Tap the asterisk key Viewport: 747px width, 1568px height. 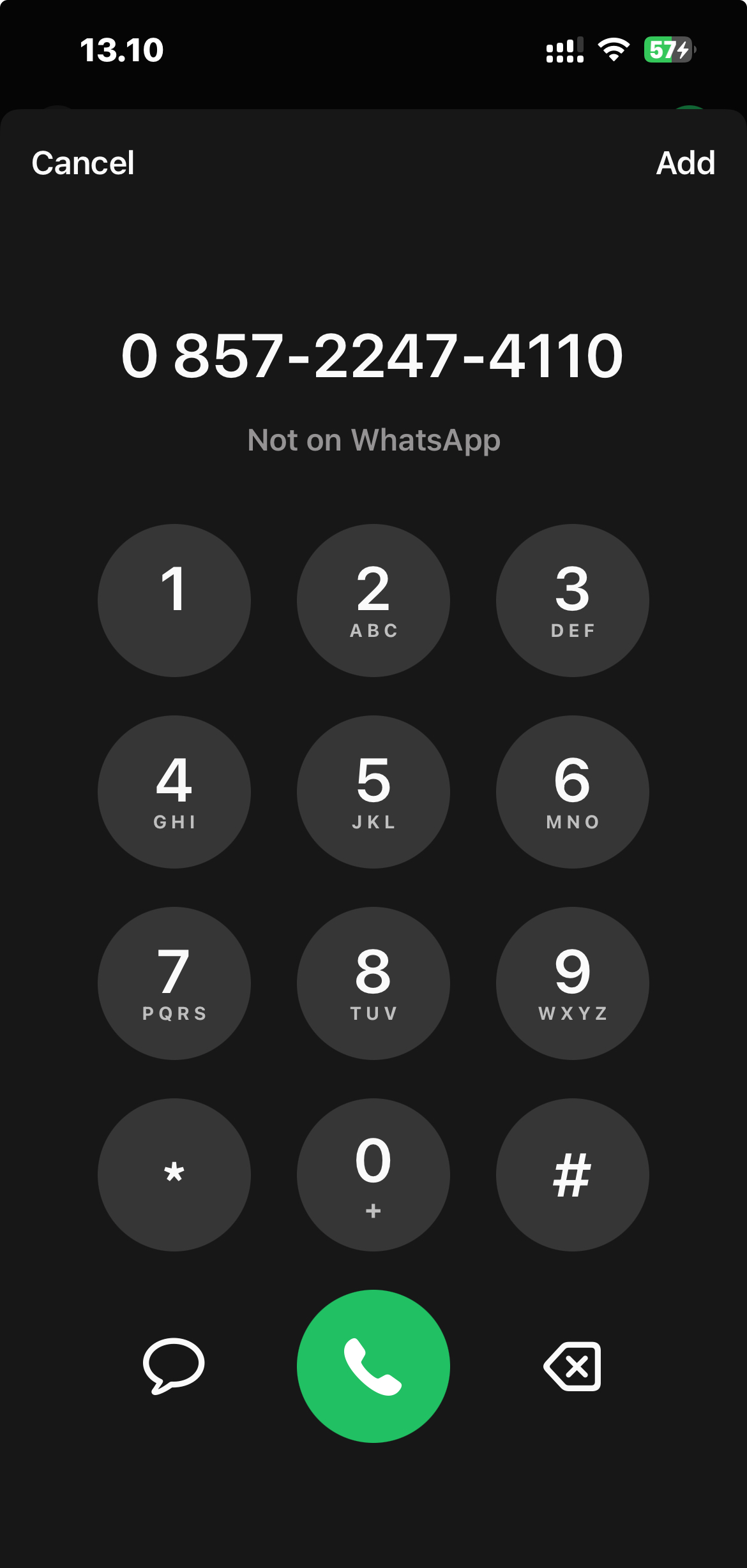pos(174,1174)
